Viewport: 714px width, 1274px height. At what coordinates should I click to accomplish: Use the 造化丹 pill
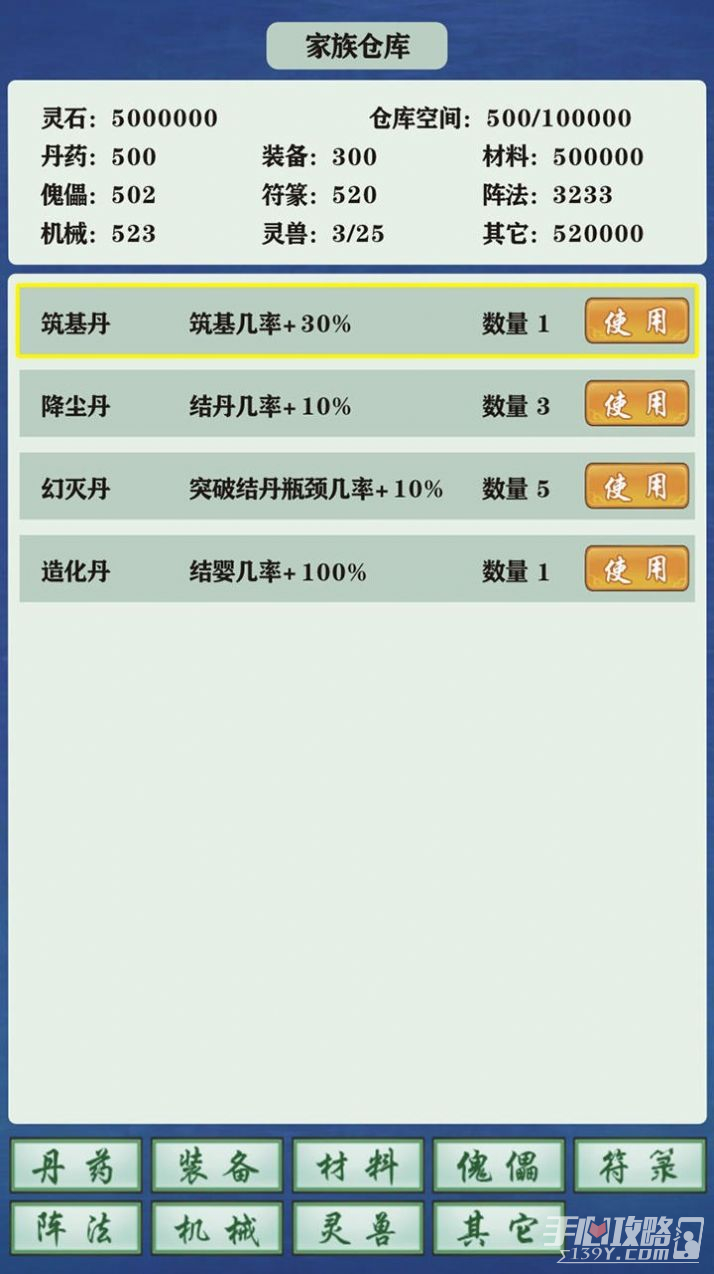636,569
